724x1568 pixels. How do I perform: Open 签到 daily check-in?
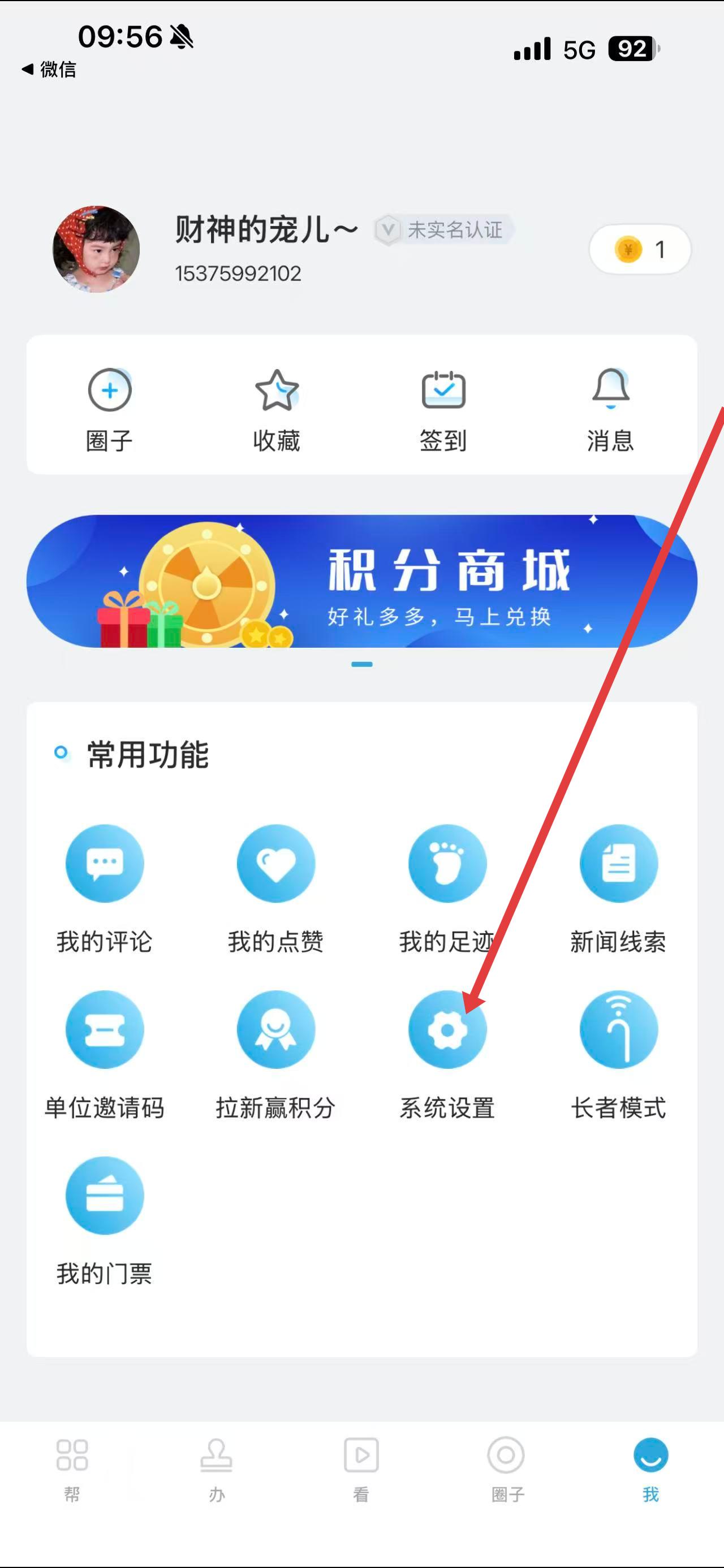[443, 406]
